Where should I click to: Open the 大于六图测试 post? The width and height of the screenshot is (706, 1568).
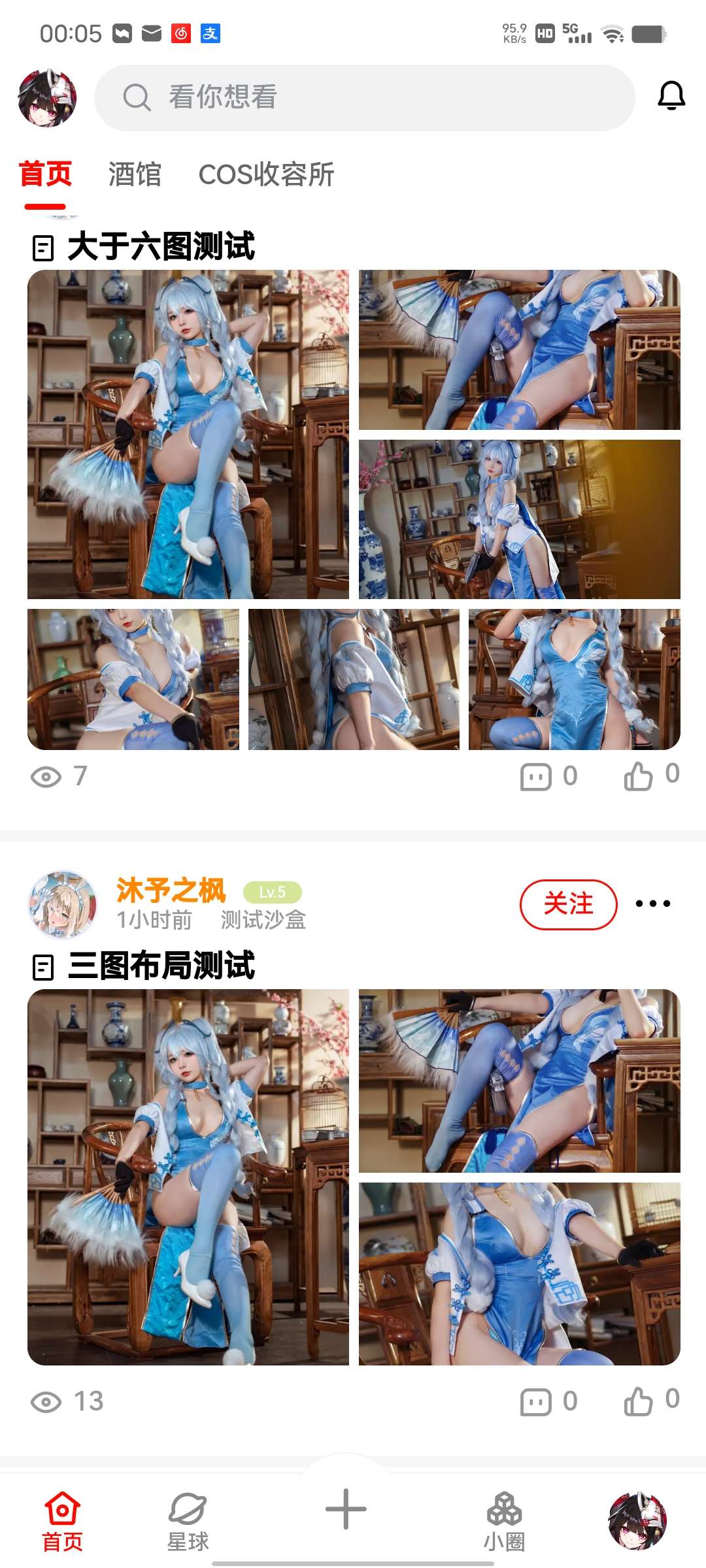[161, 247]
